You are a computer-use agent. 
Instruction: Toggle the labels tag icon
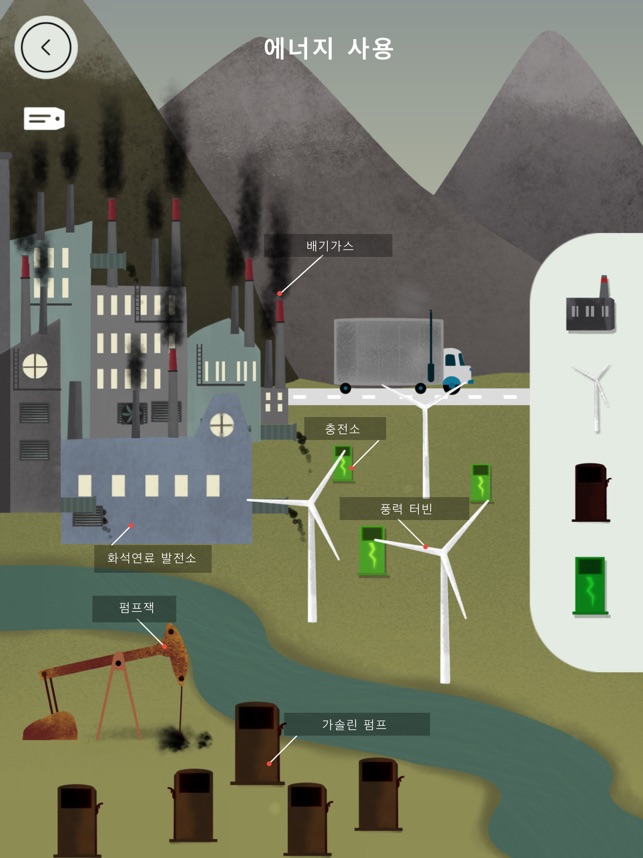(x=44, y=119)
